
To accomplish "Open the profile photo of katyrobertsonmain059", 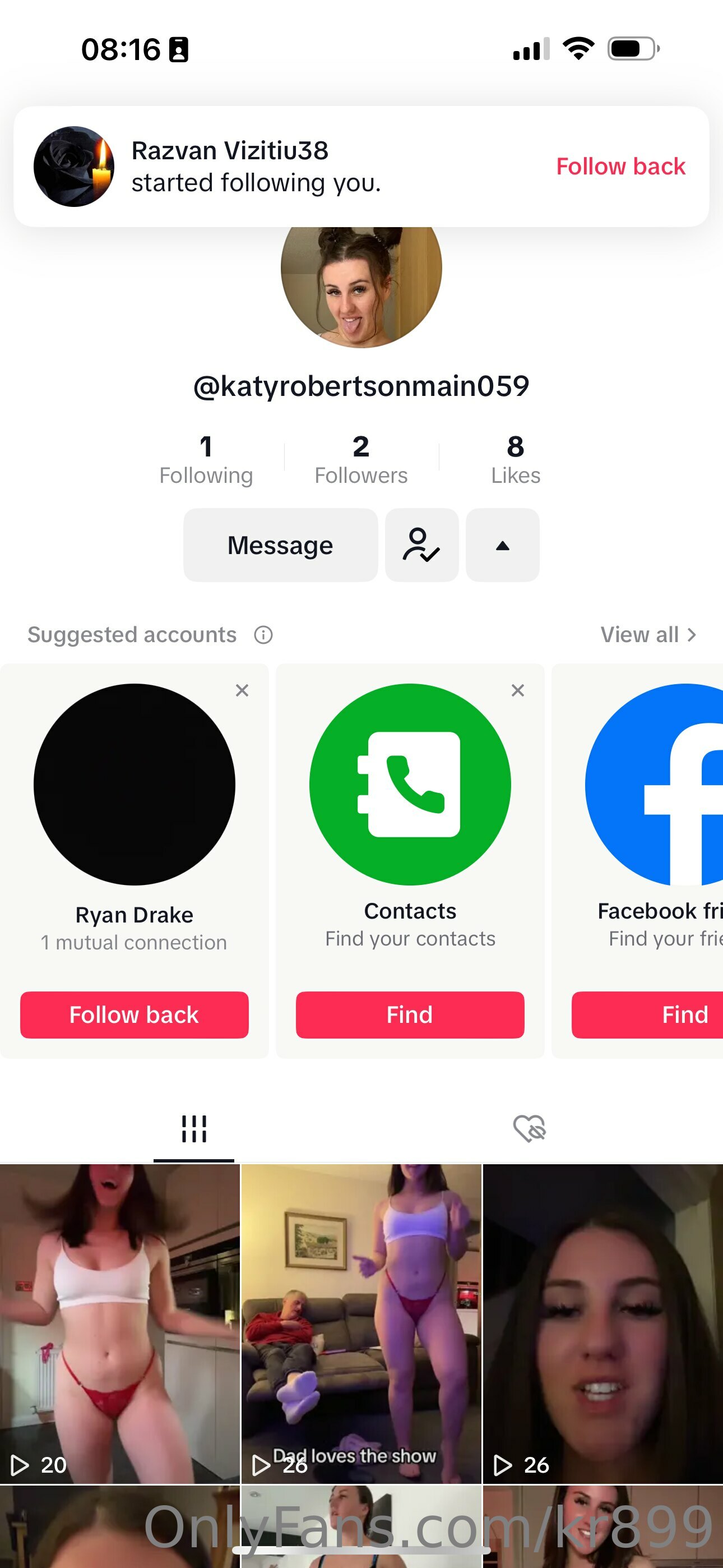I will [x=361, y=286].
